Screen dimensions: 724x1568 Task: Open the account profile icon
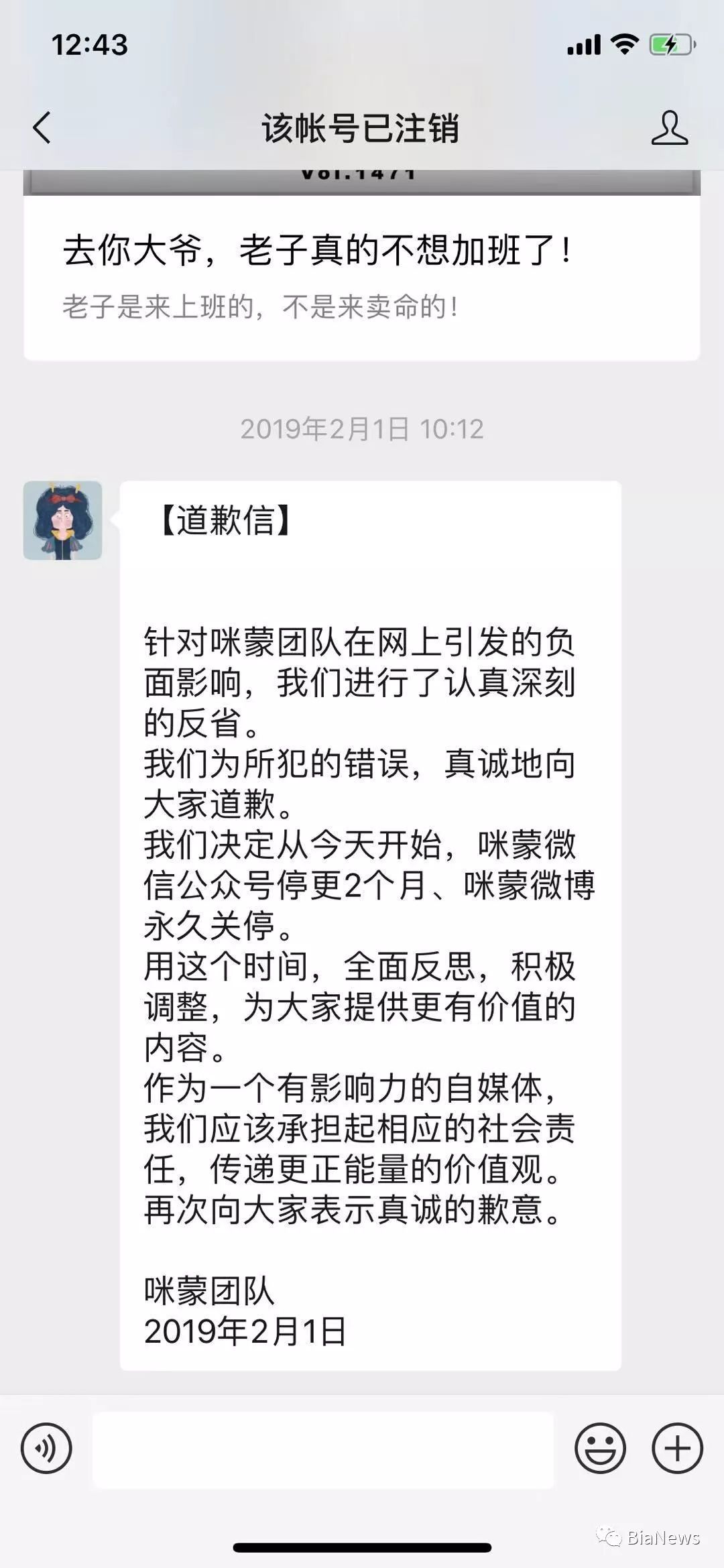[669, 128]
